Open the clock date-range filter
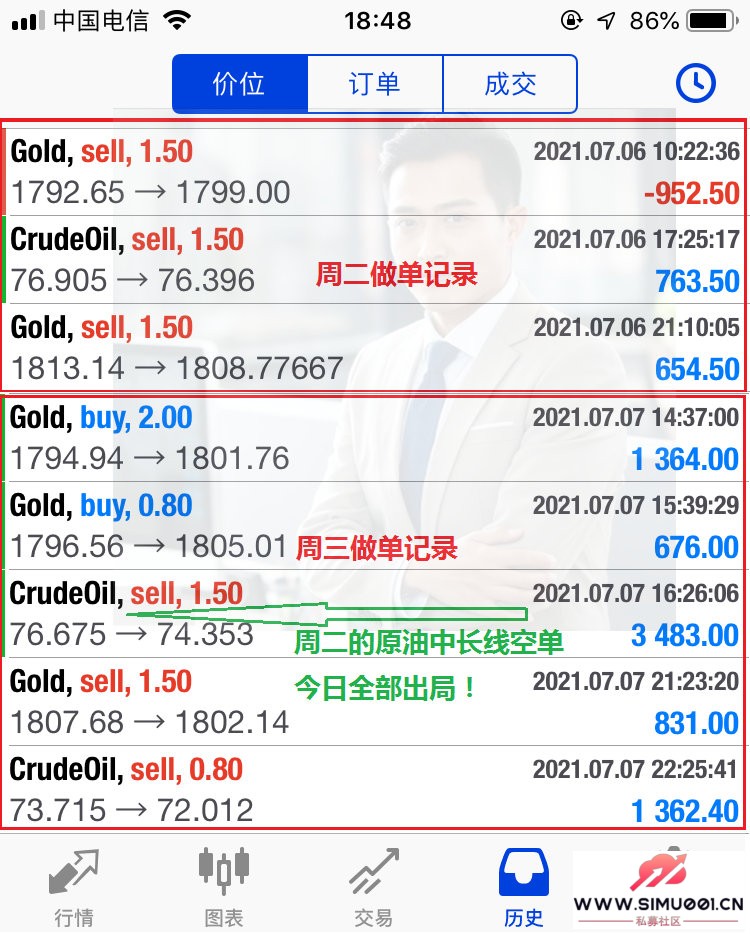750x934 pixels. (x=696, y=83)
